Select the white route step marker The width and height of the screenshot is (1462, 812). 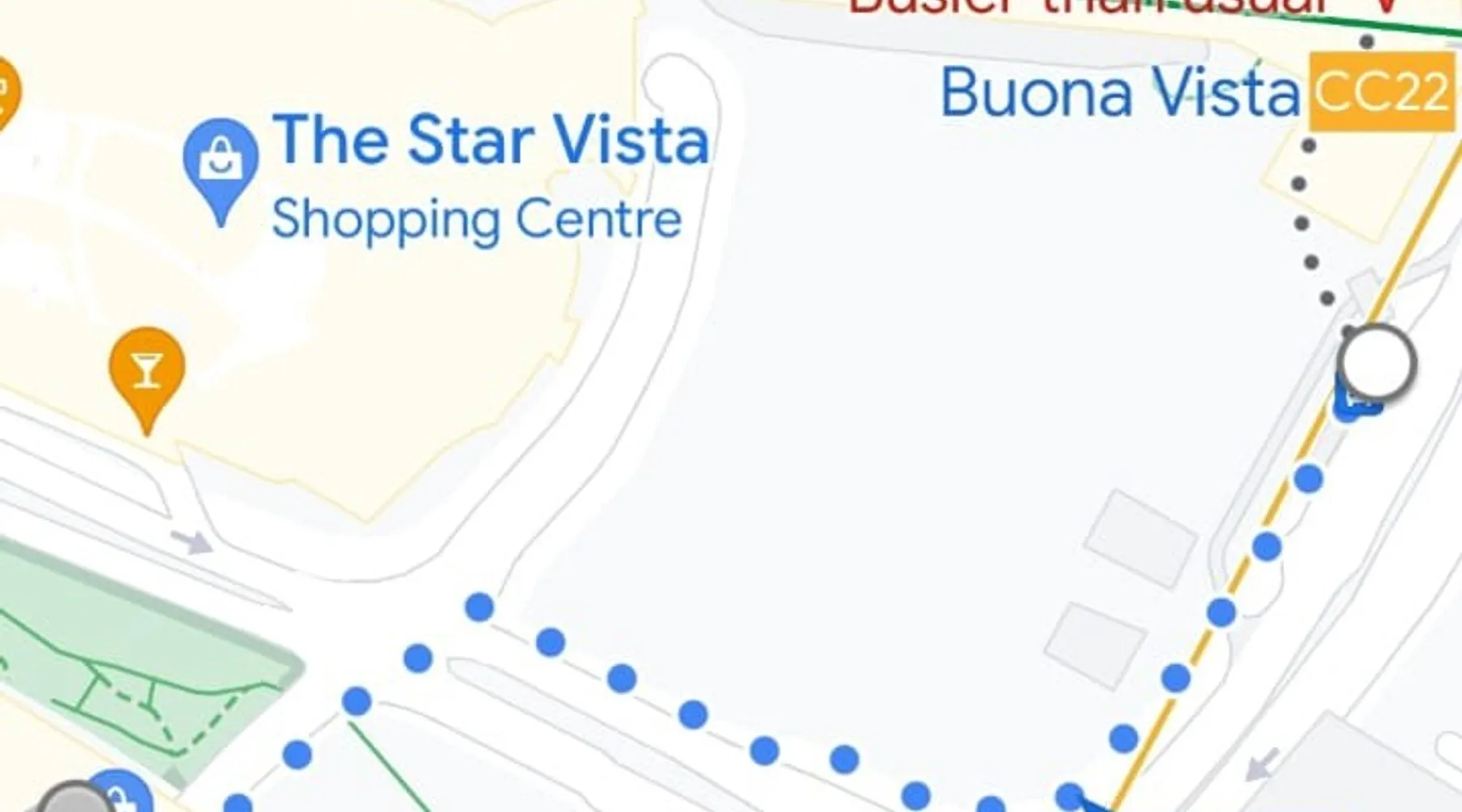(x=1376, y=363)
